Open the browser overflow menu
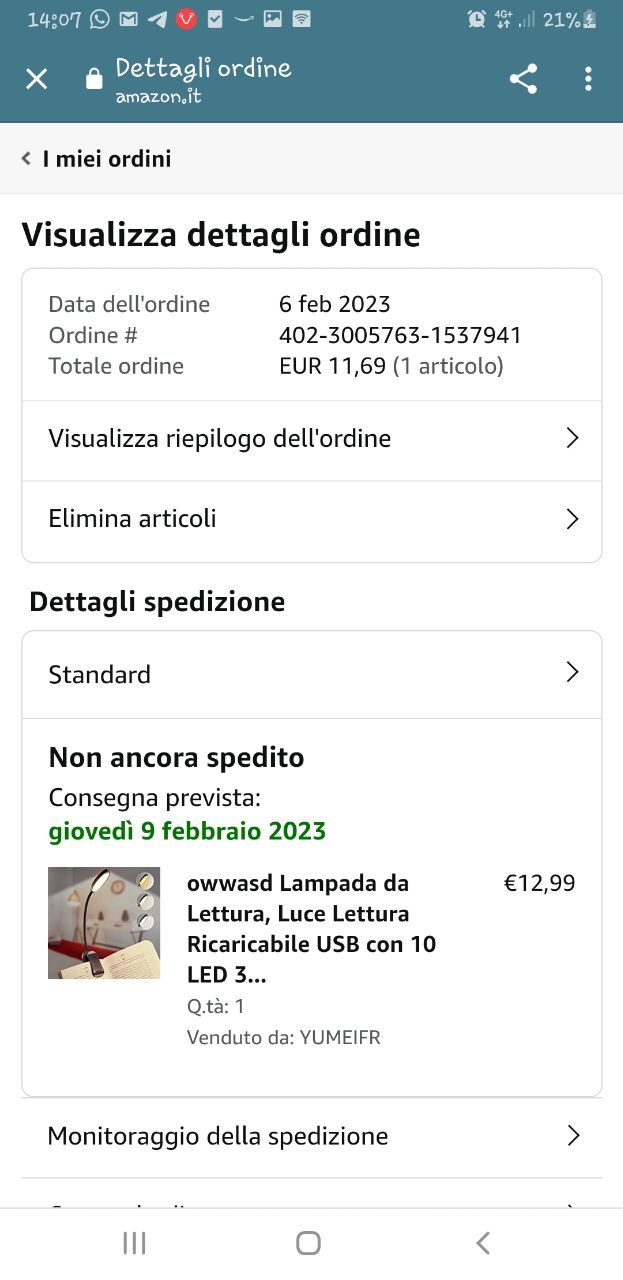 click(x=588, y=79)
